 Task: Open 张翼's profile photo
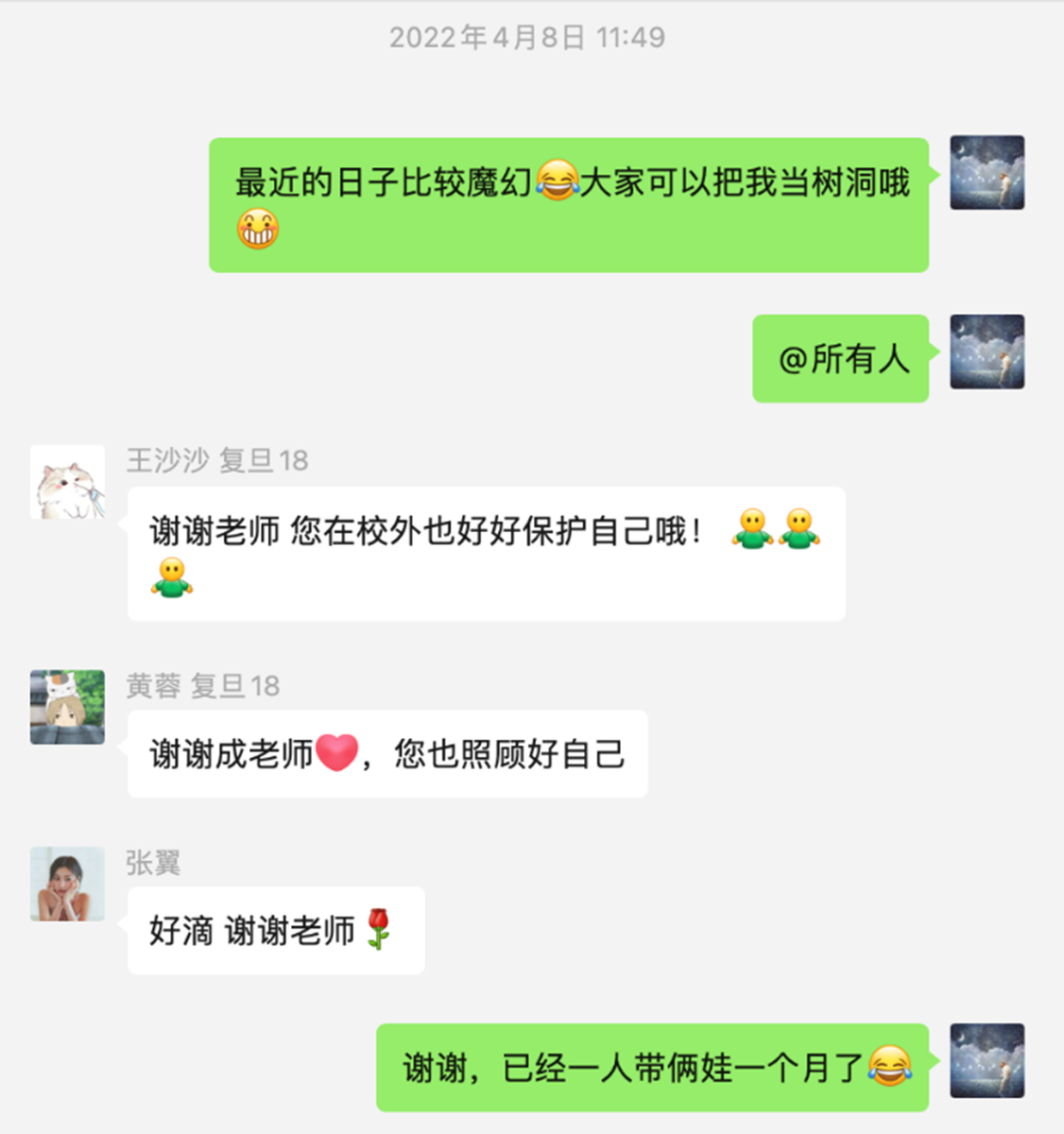tap(66, 882)
